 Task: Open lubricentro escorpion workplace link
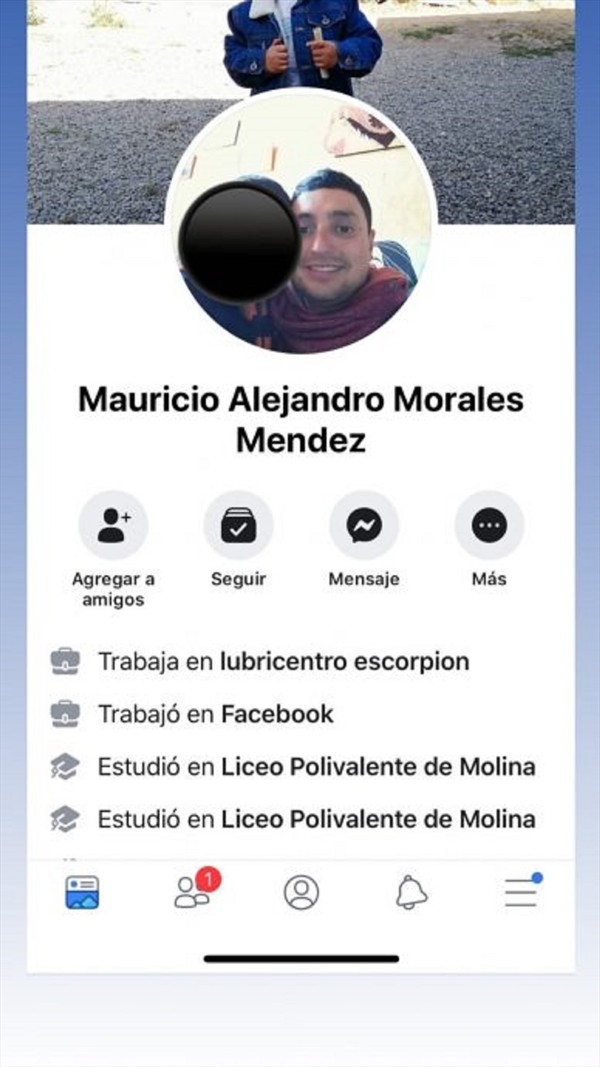click(x=344, y=661)
